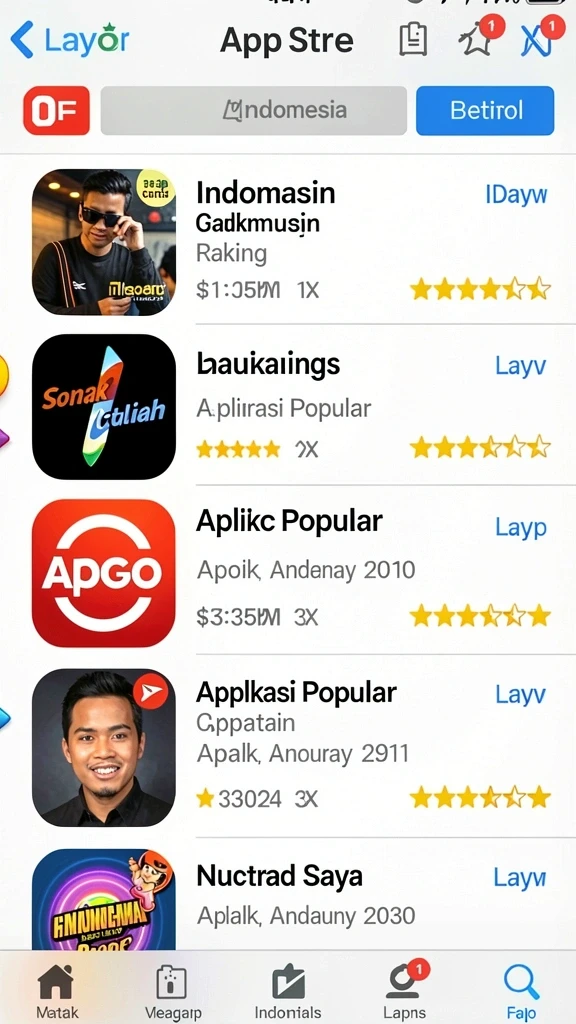The width and height of the screenshot is (576, 1024).
Task: Tap the Indomesia search field
Action: (x=253, y=110)
